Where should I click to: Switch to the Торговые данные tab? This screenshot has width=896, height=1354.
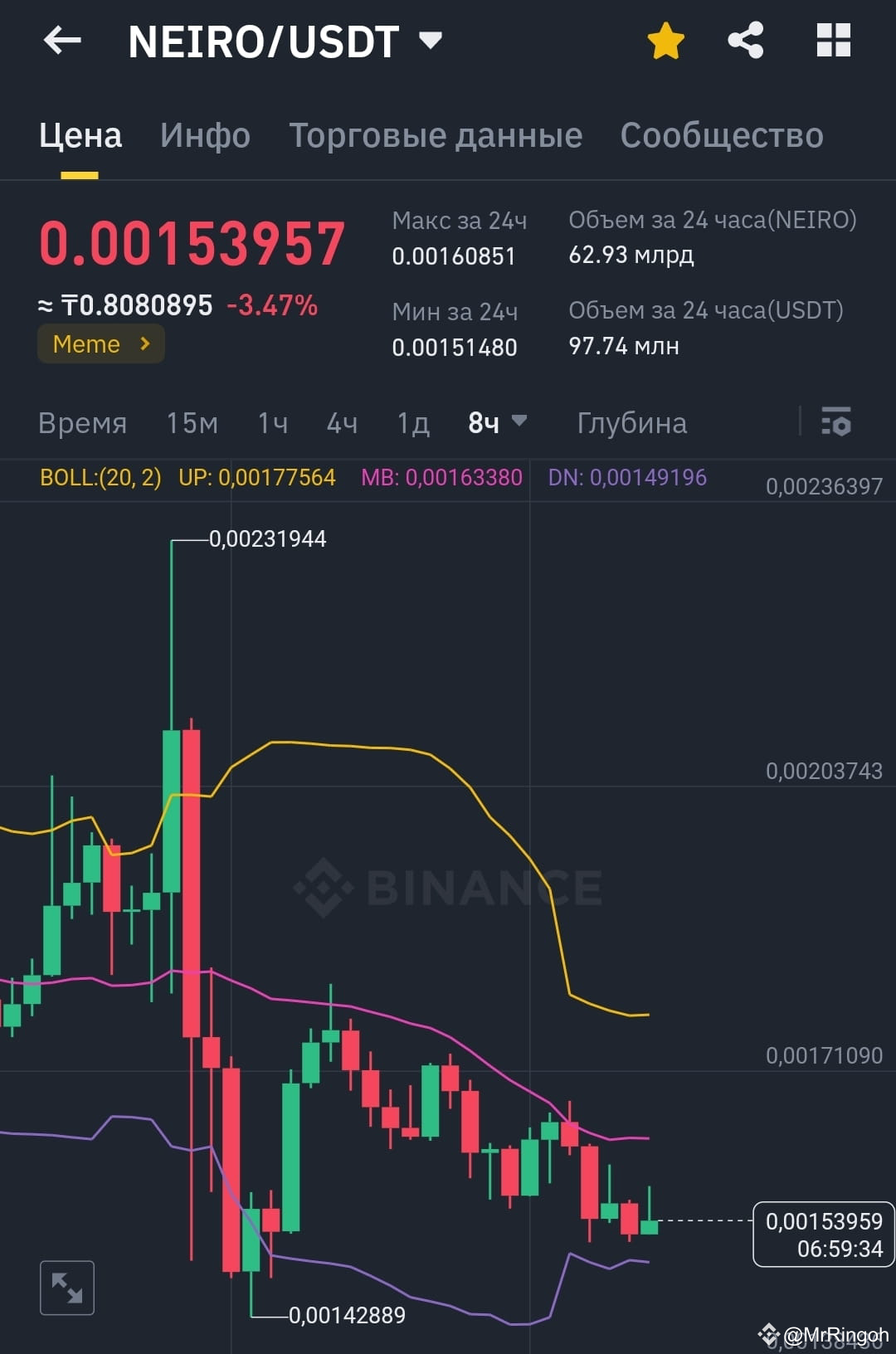[x=435, y=134]
